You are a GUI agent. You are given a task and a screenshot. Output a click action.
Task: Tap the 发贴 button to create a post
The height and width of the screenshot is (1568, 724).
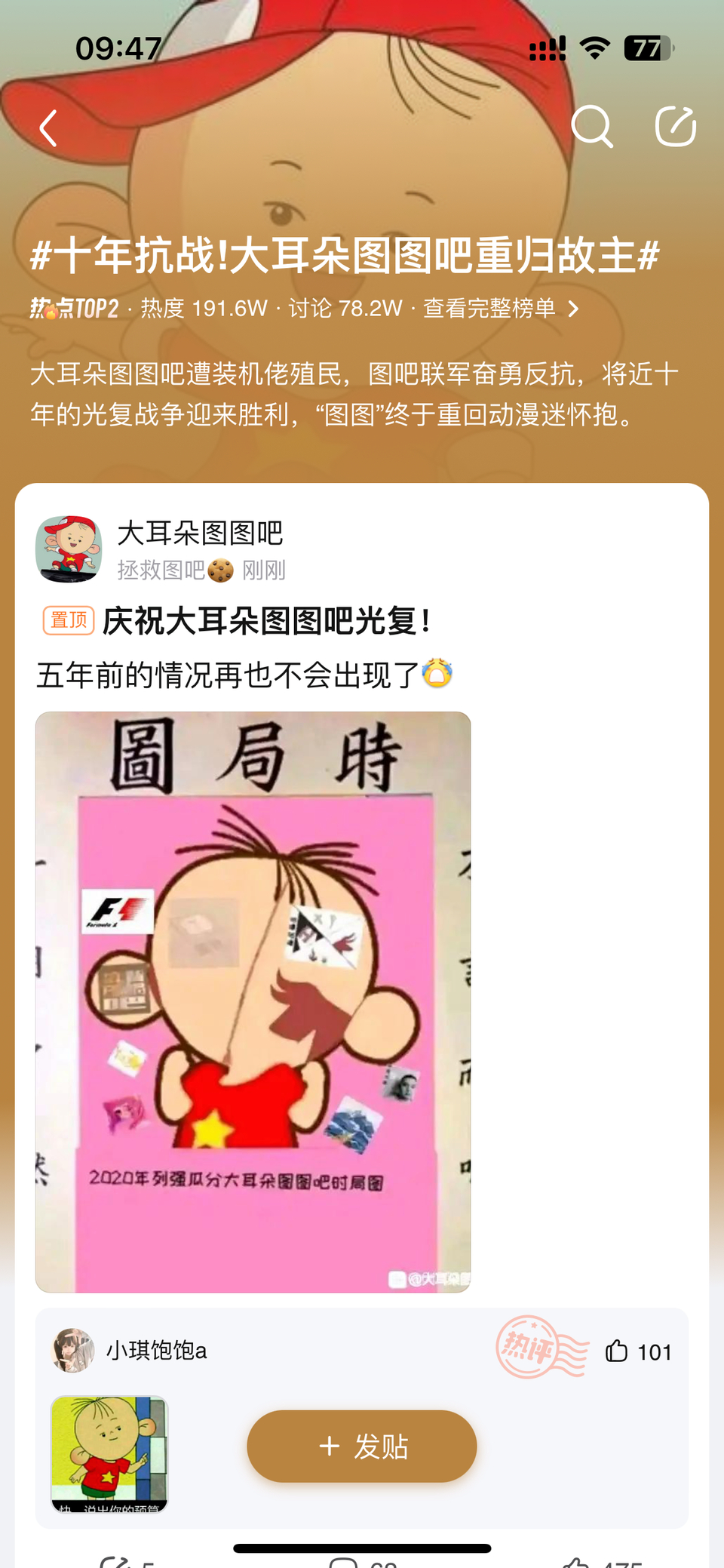click(362, 1447)
